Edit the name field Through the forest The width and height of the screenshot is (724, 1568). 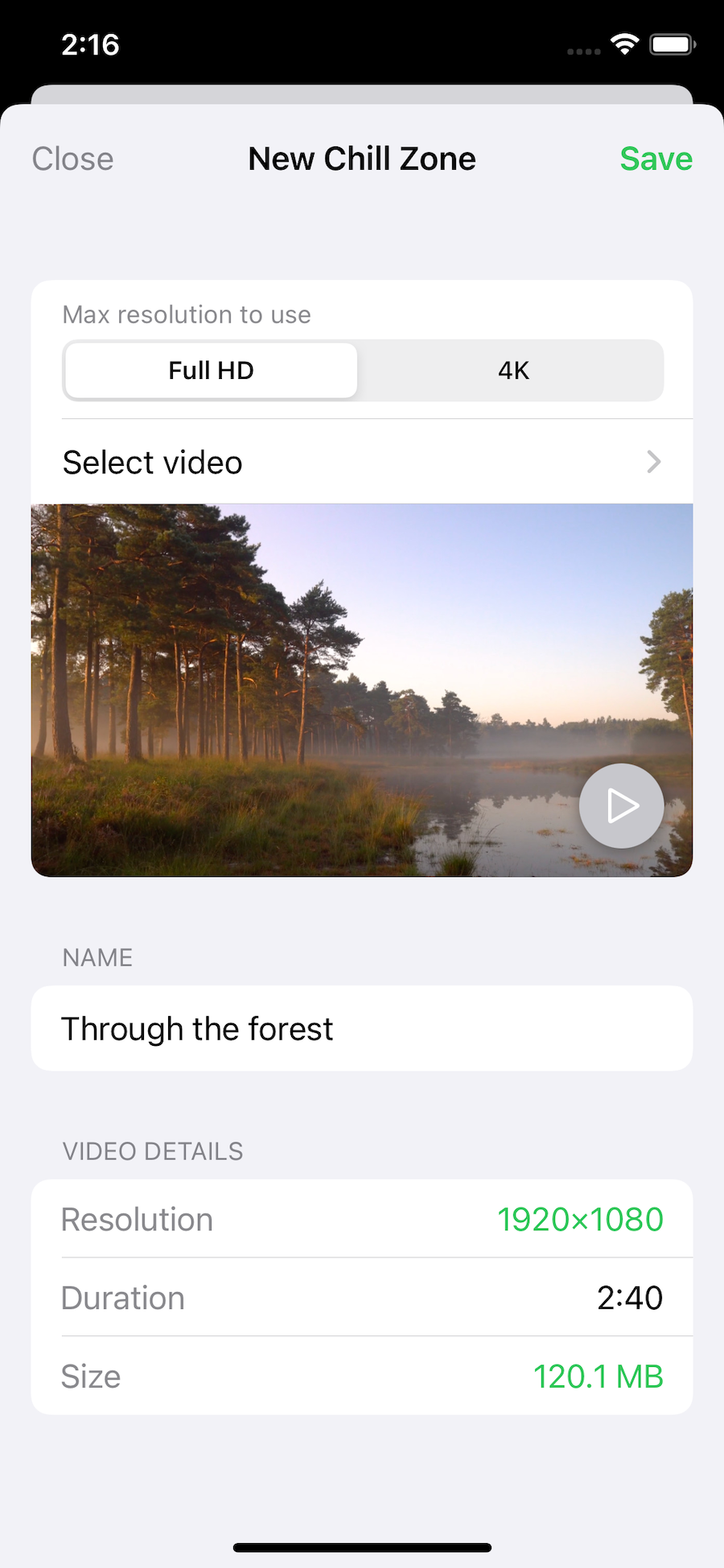click(362, 1029)
